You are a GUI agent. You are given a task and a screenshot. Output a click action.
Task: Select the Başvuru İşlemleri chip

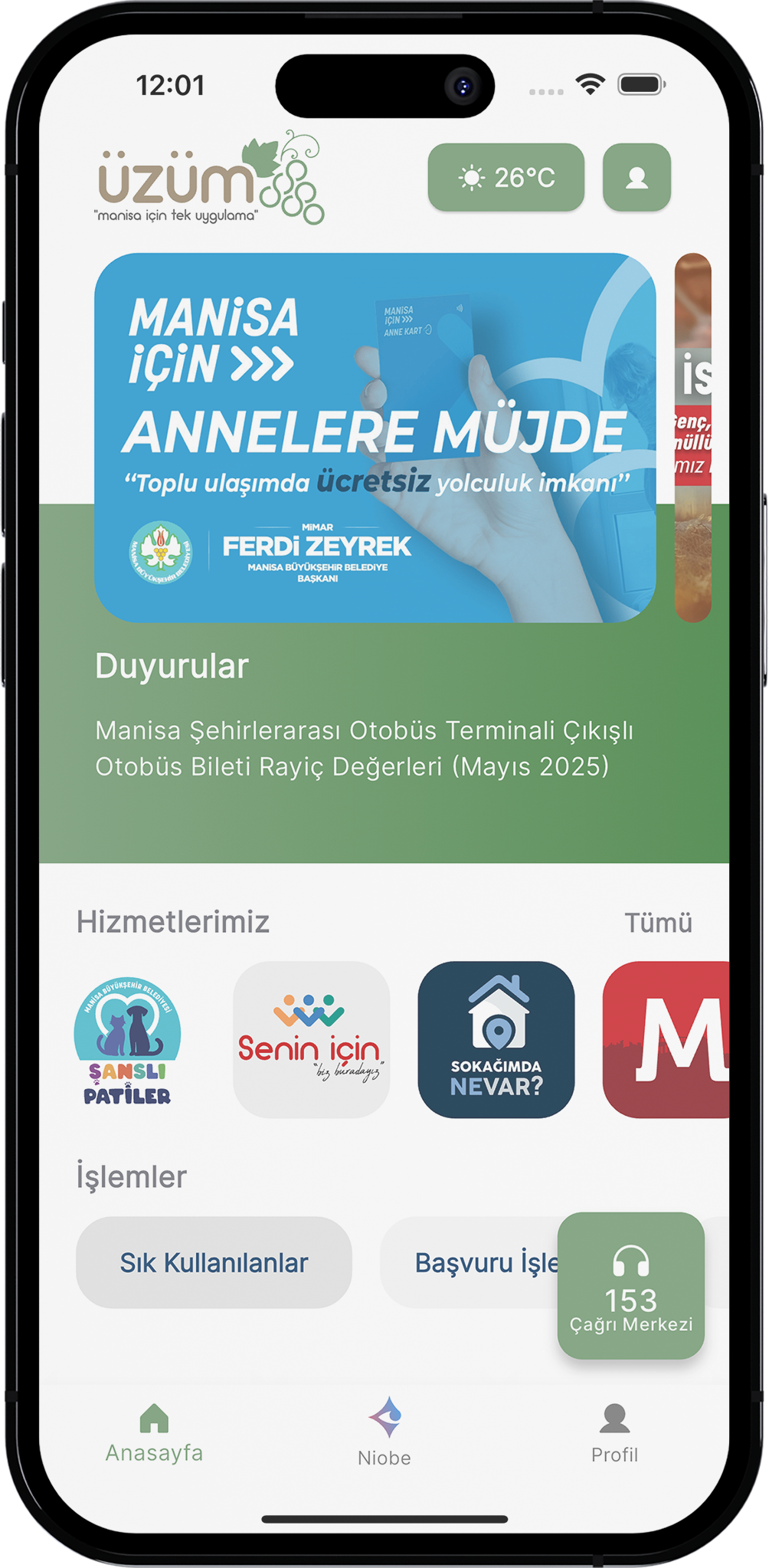[469, 1262]
